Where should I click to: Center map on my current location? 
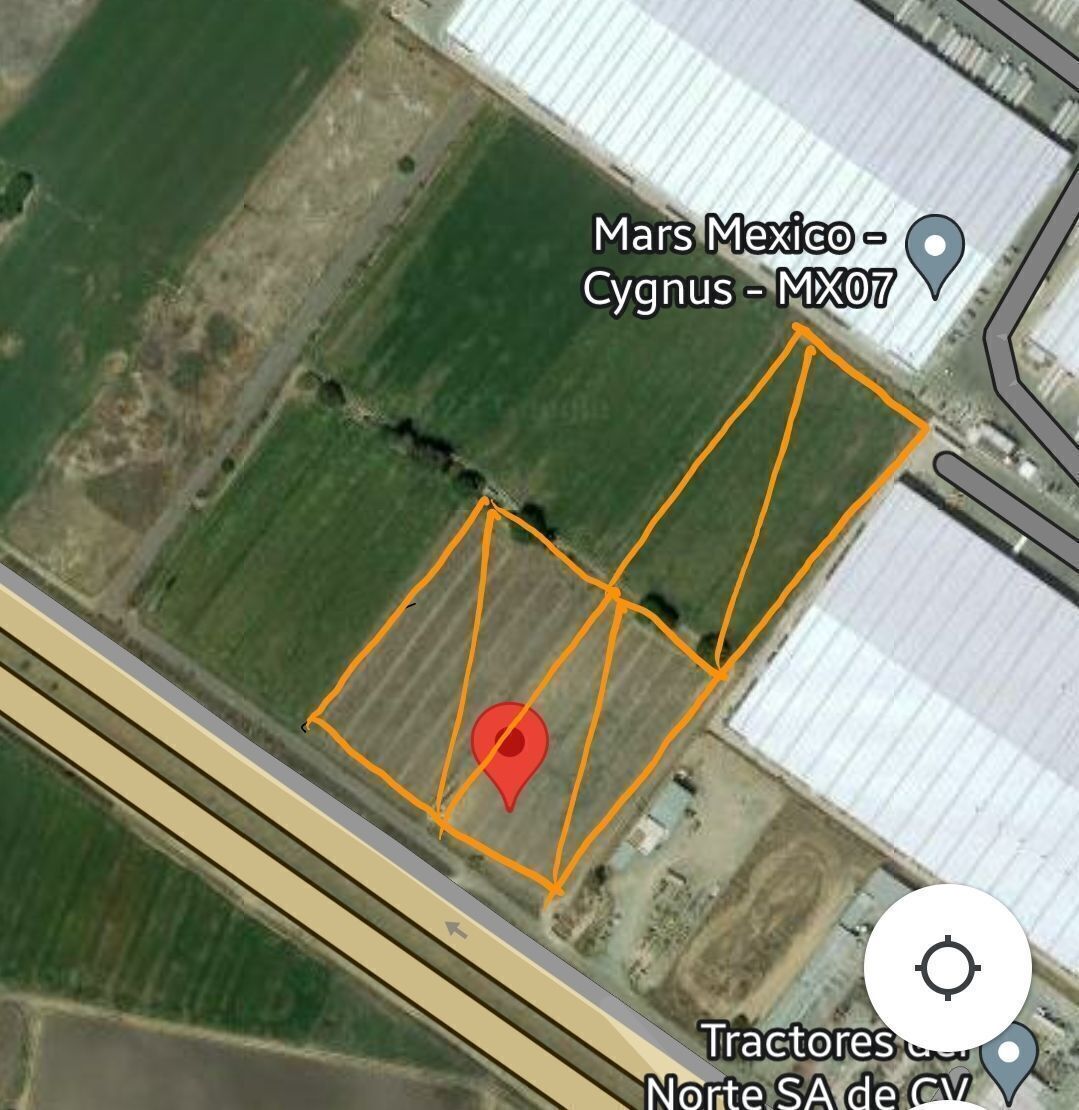click(947, 967)
